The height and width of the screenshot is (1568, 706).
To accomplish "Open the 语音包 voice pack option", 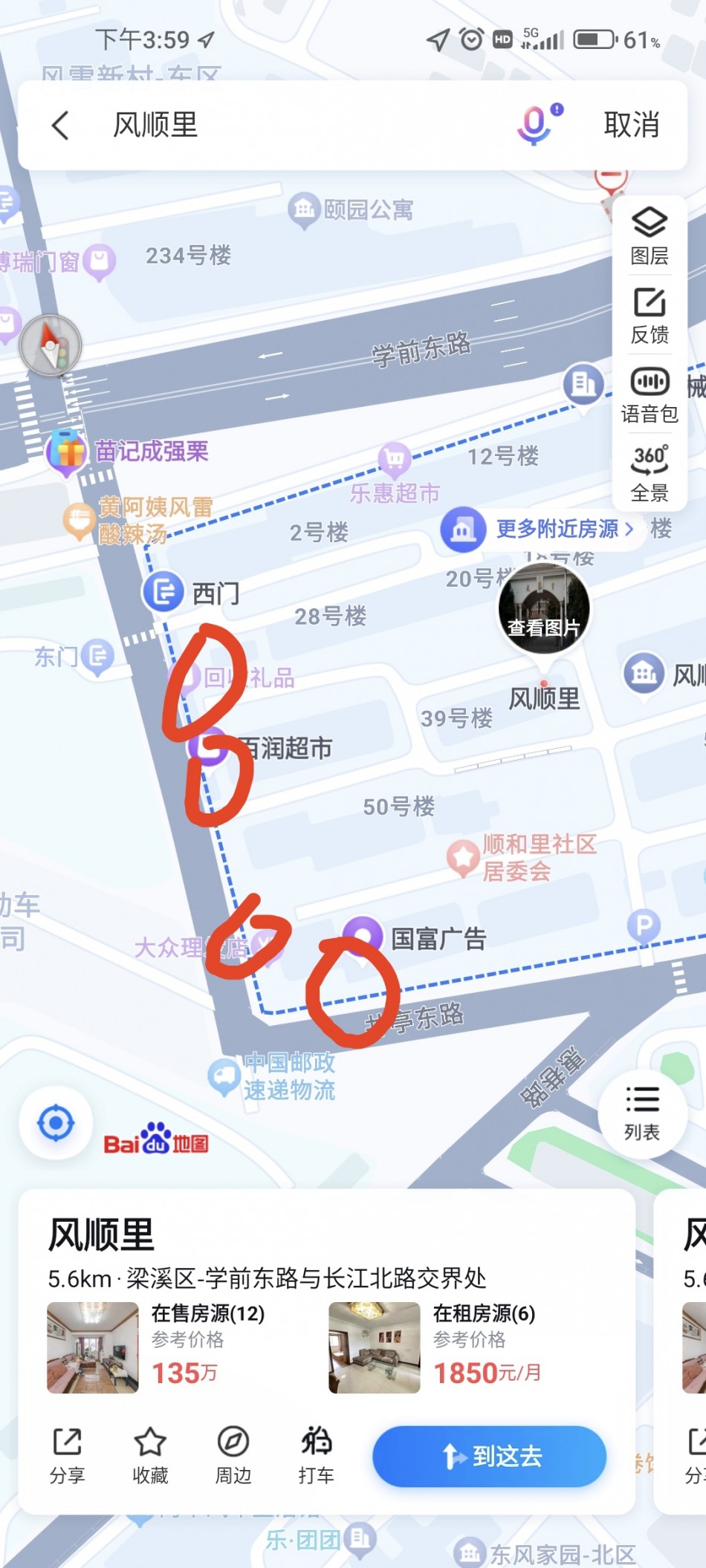I will [x=650, y=395].
